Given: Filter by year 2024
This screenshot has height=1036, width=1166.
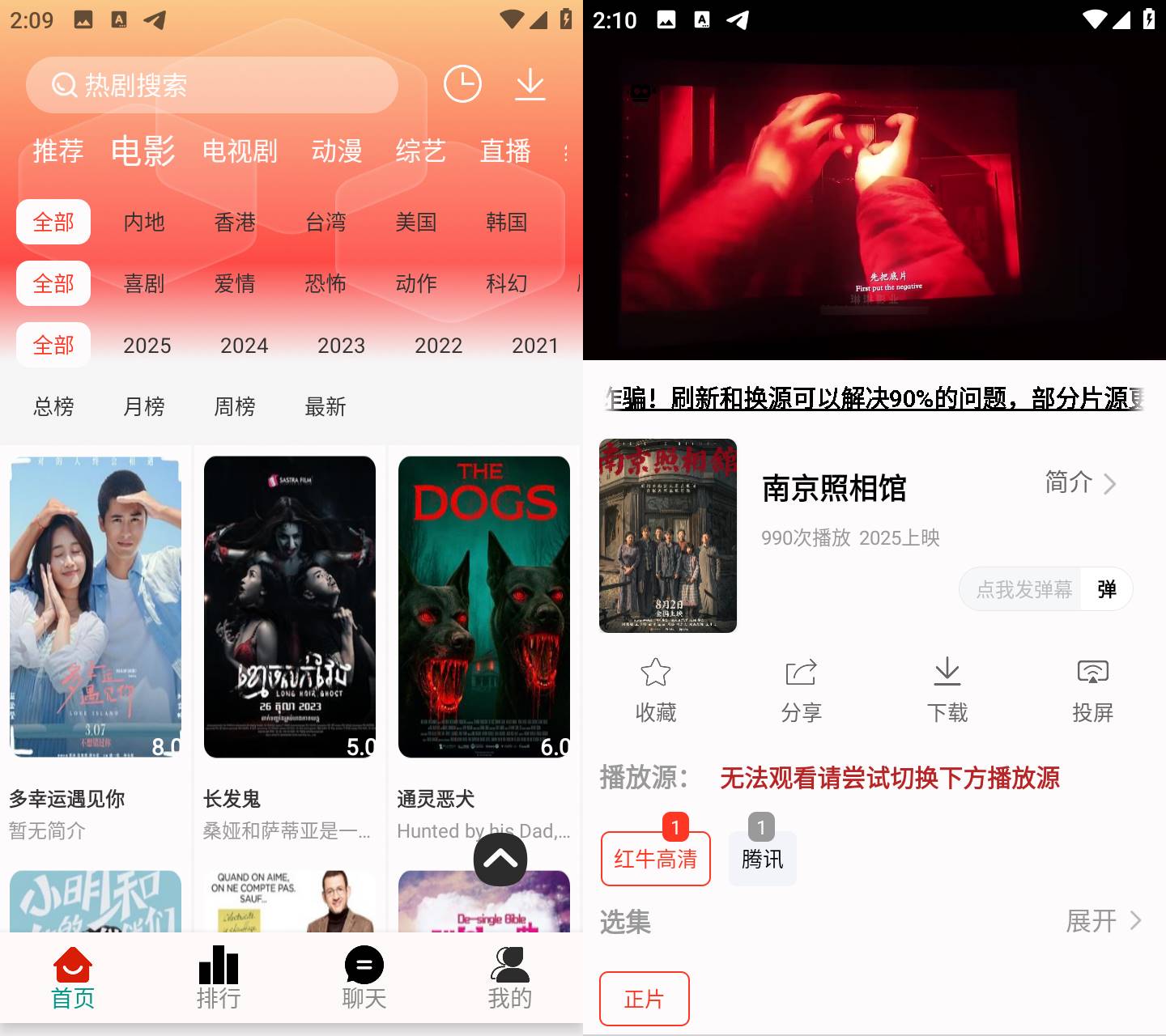Looking at the screenshot, I should 244,346.
